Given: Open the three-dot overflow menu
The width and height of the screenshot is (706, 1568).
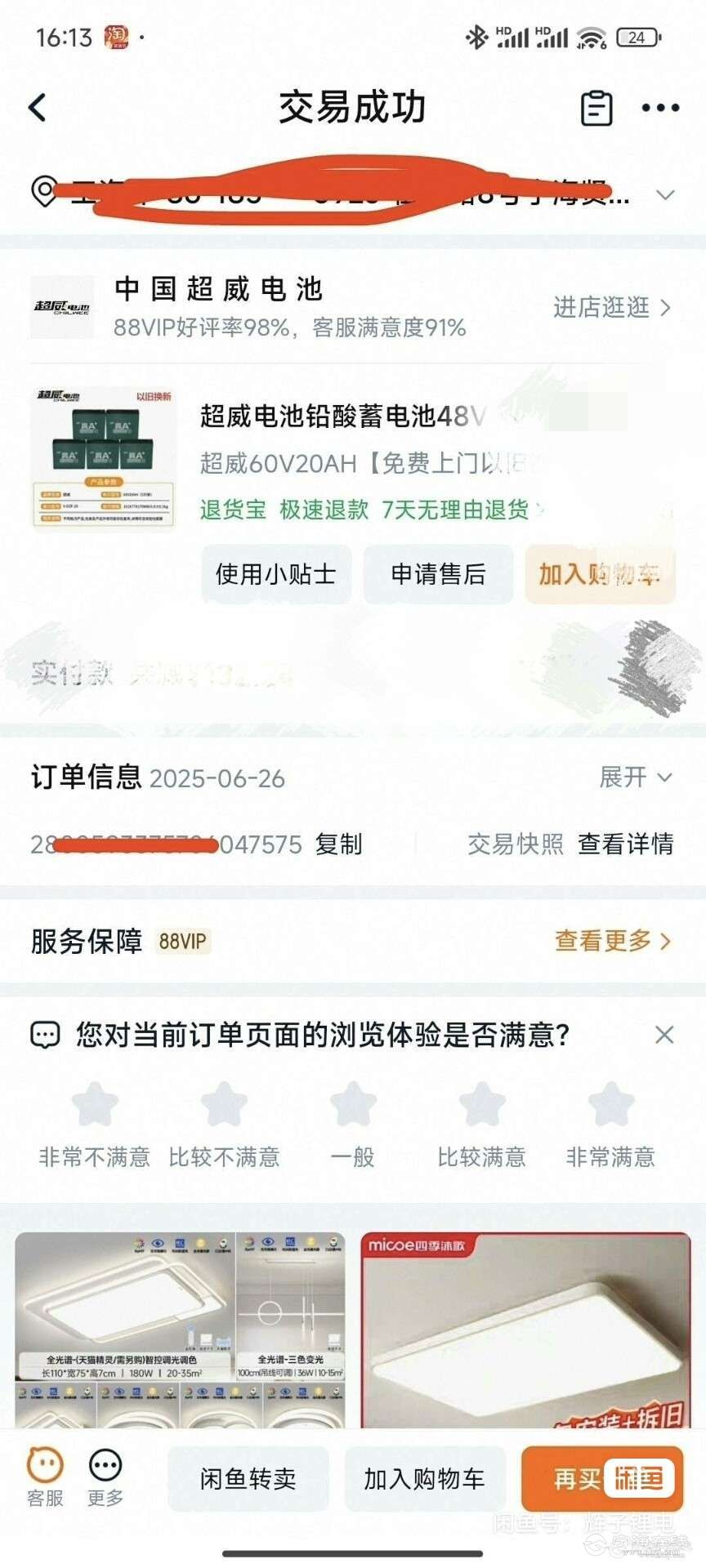Looking at the screenshot, I should point(660,108).
